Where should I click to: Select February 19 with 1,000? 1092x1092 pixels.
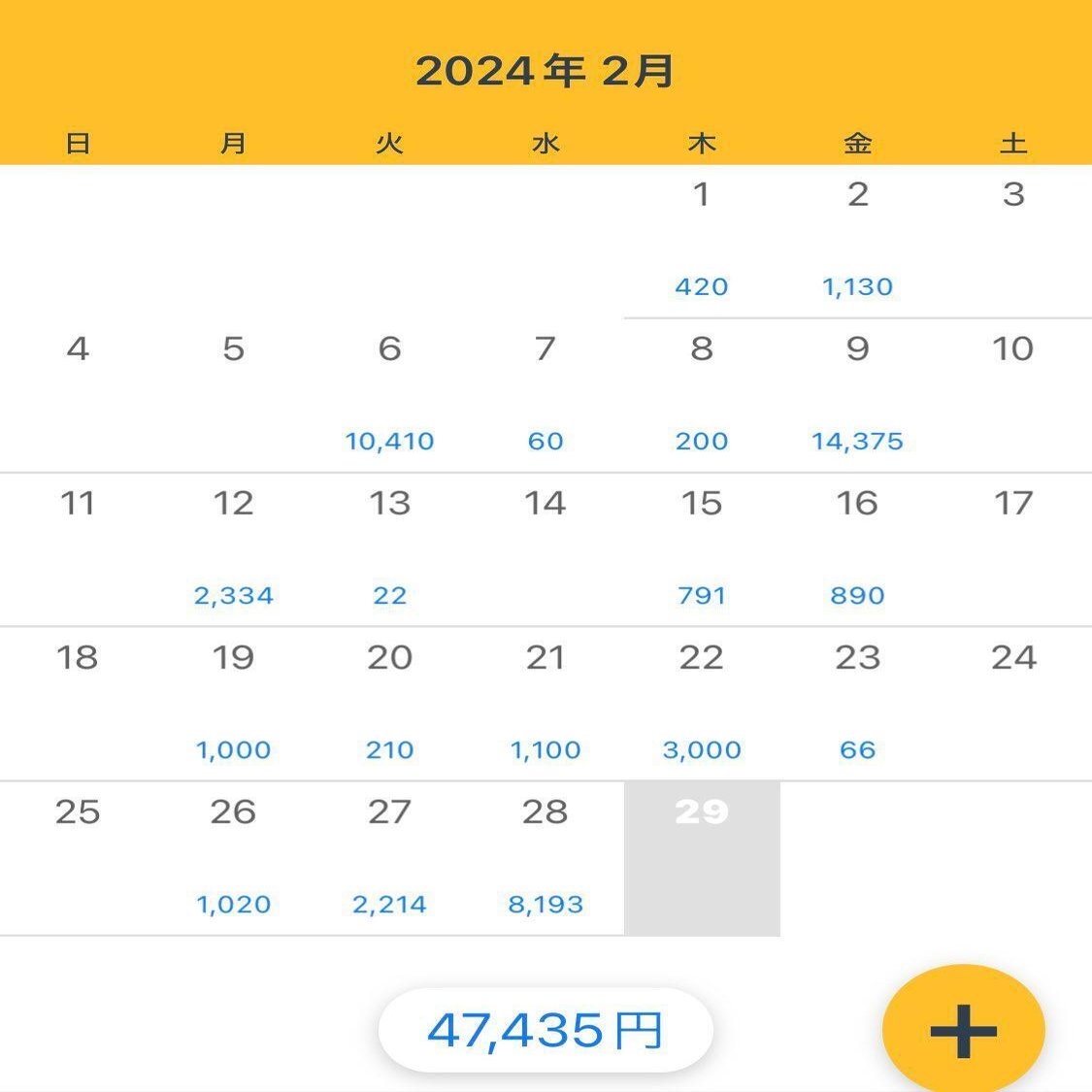click(x=233, y=704)
